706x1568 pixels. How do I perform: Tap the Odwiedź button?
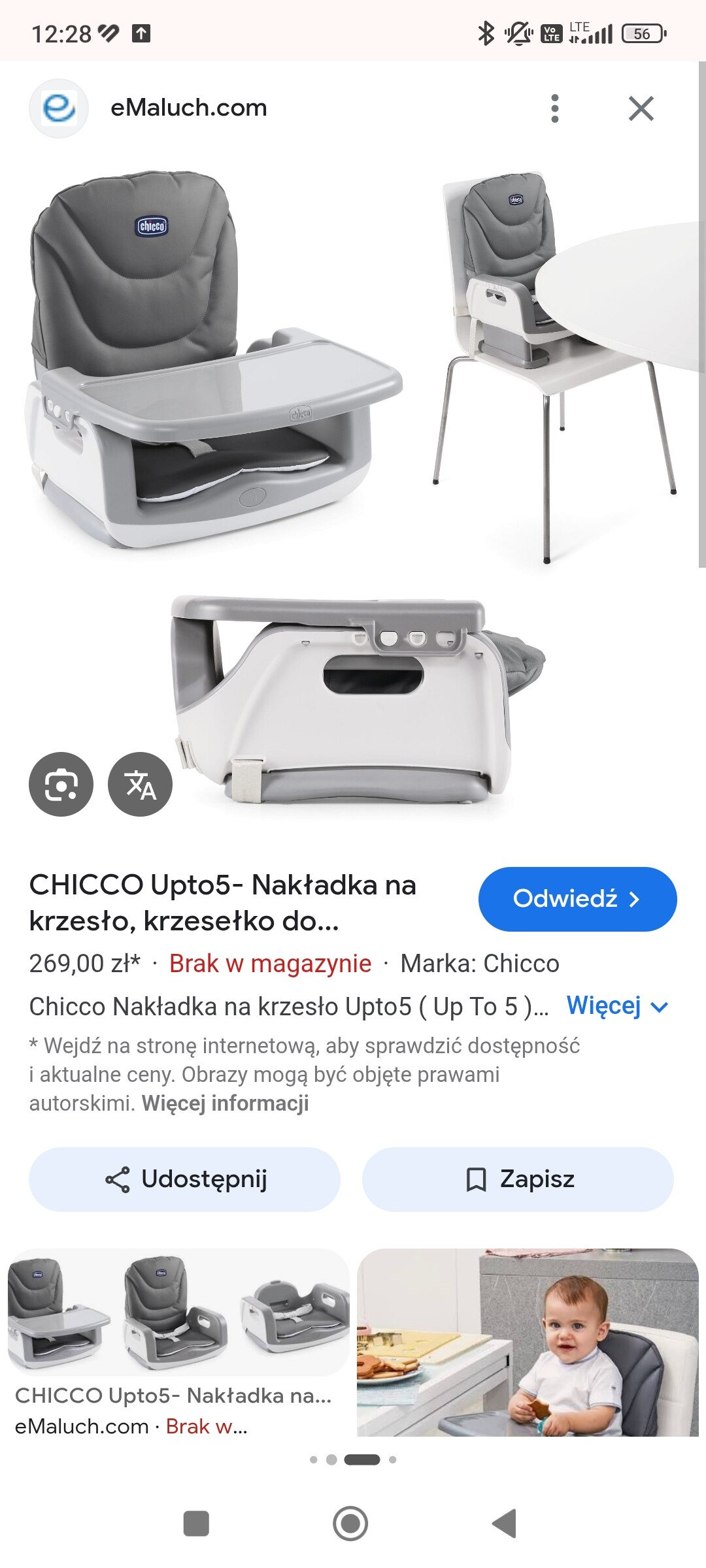click(x=577, y=899)
